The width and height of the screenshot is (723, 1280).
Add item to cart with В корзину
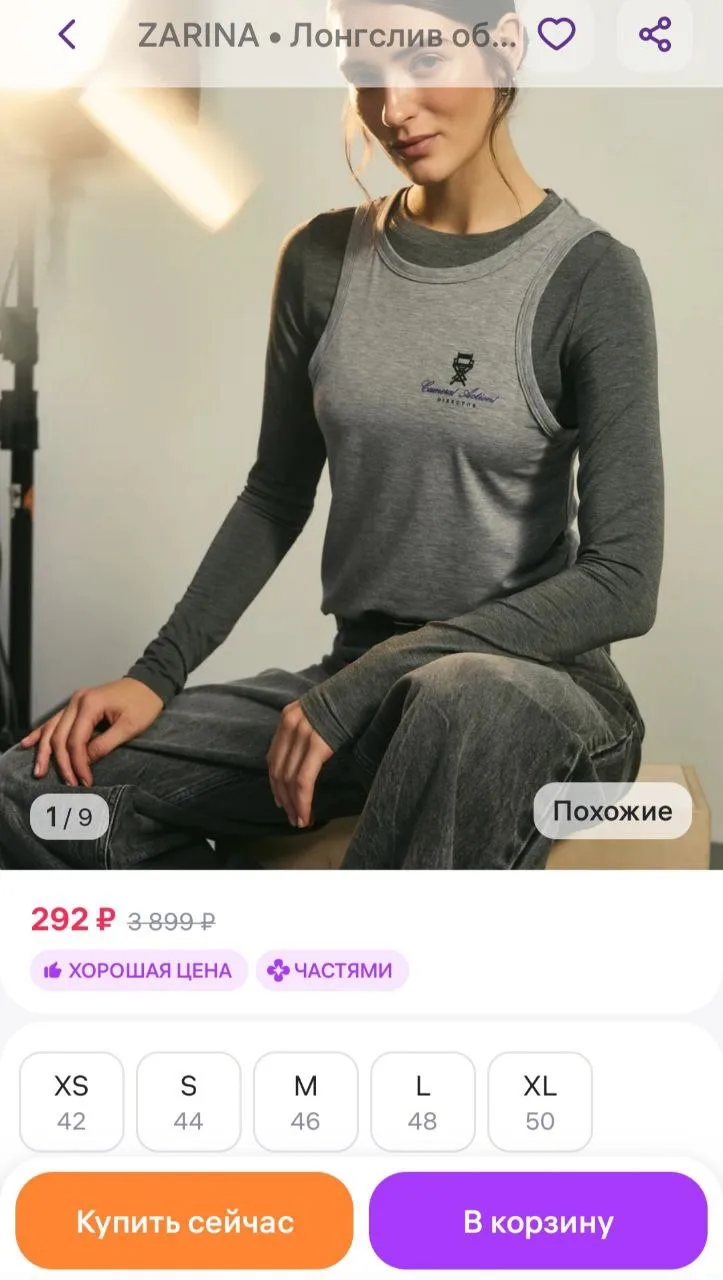(x=538, y=1221)
